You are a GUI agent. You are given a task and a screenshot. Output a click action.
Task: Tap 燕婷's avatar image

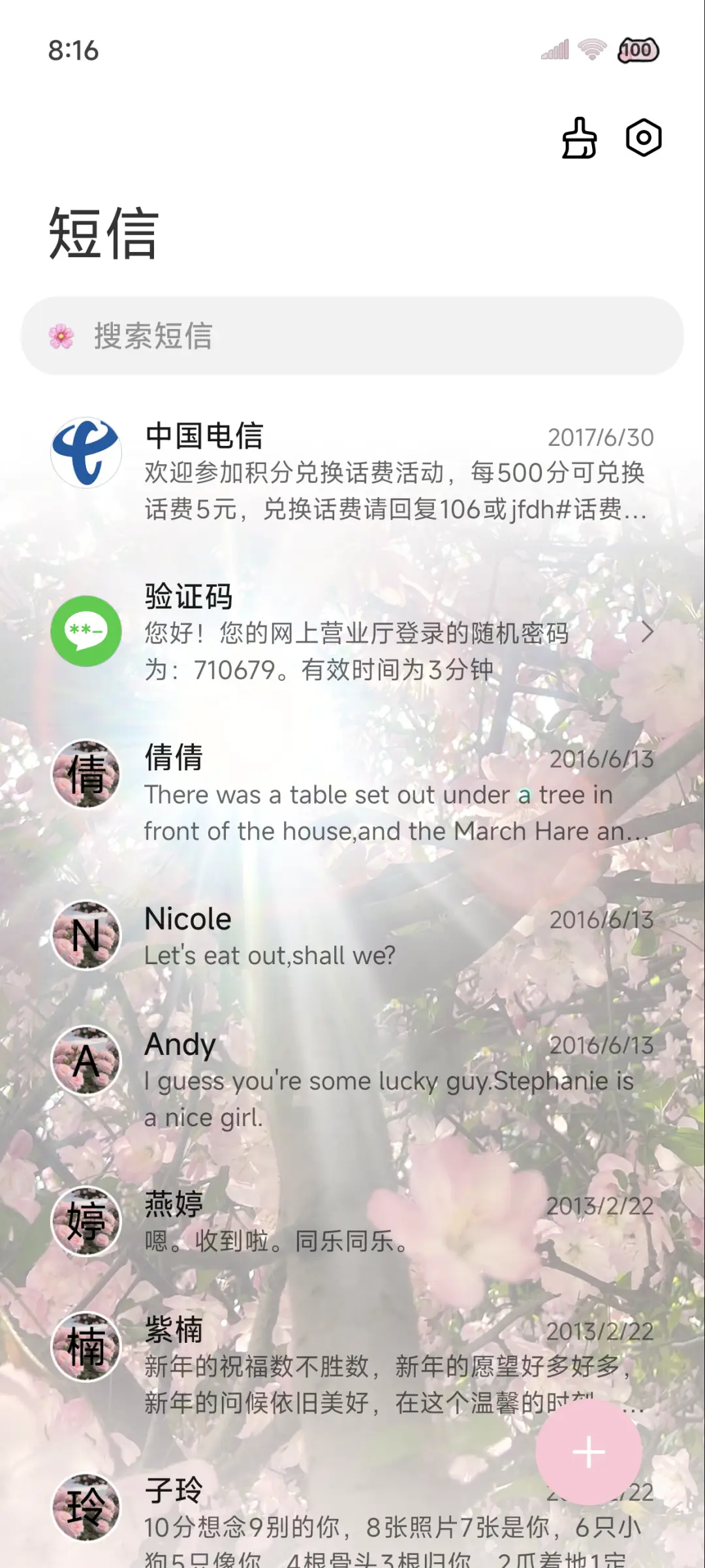(87, 1221)
